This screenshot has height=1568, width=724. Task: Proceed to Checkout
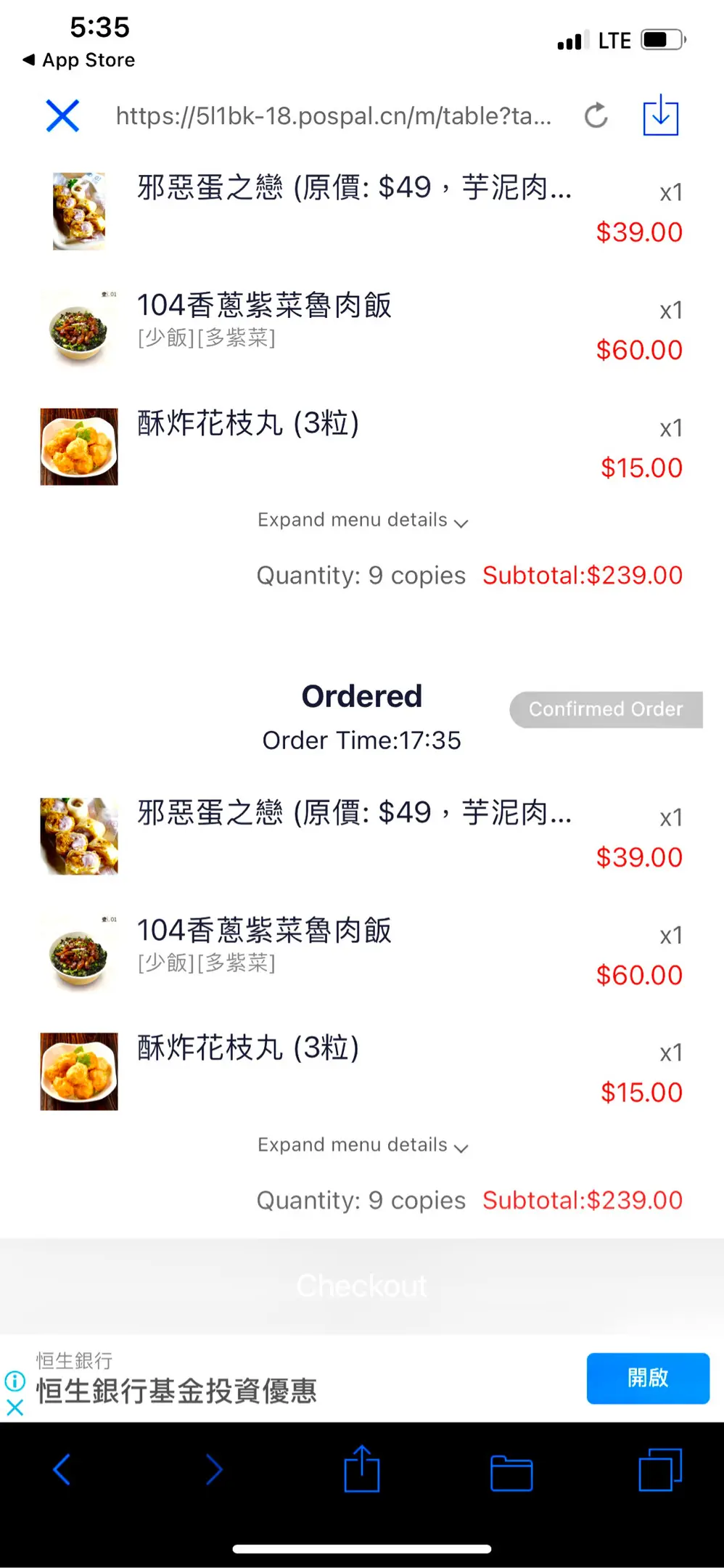pos(361,1286)
